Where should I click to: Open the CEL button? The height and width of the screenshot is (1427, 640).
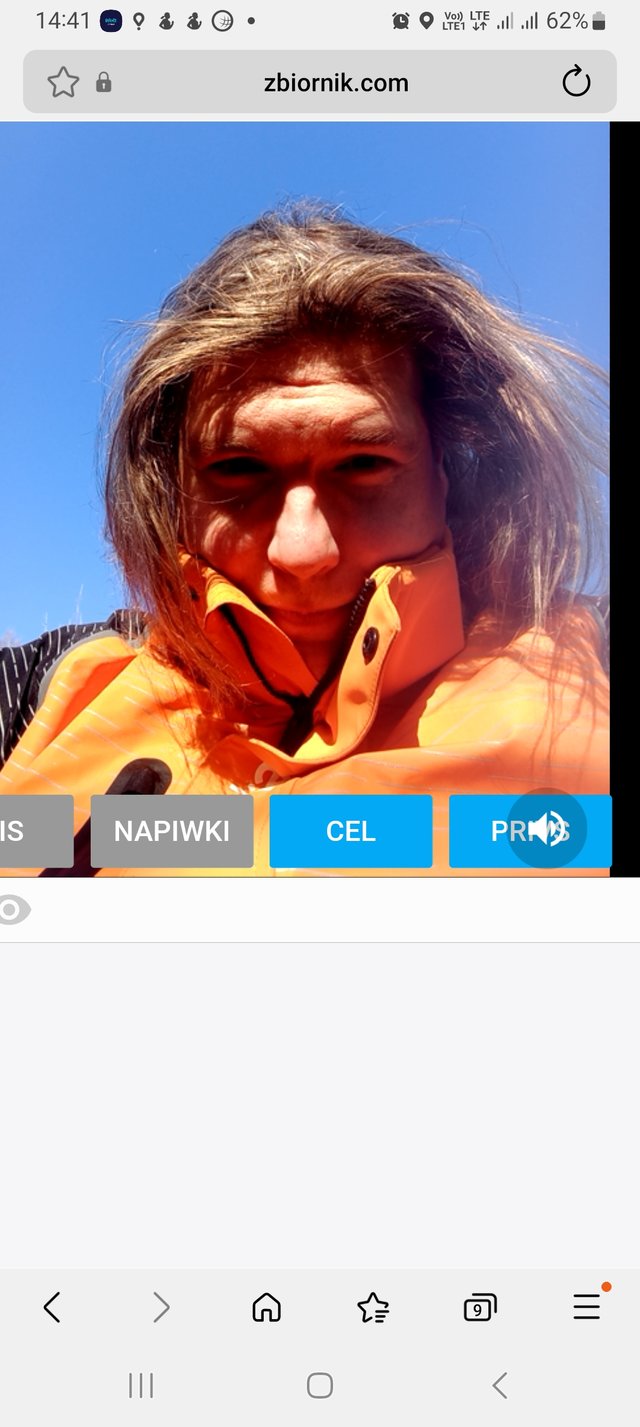pos(350,831)
